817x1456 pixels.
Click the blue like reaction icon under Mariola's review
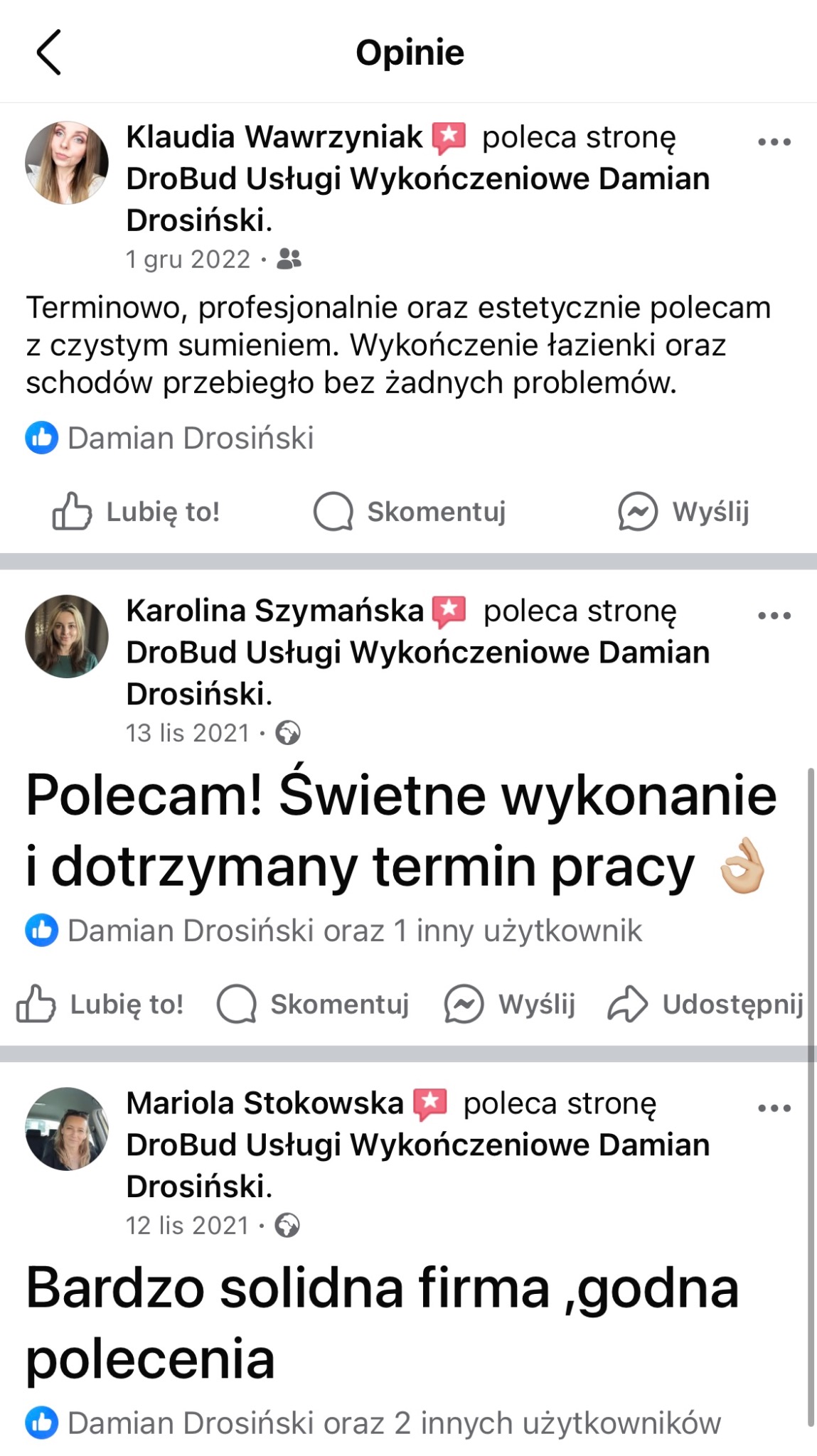tap(41, 1421)
